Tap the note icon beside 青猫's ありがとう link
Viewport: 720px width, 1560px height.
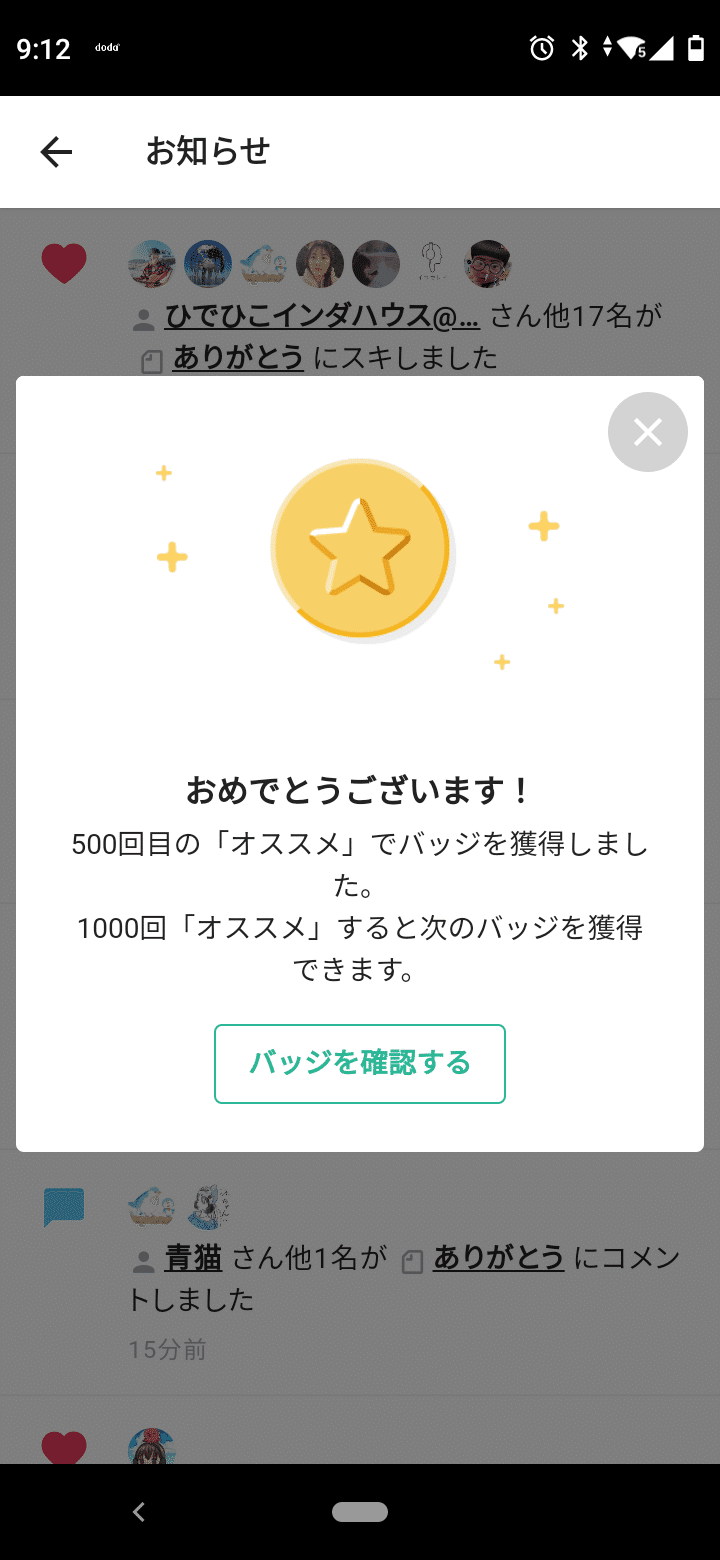[x=413, y=1257]
